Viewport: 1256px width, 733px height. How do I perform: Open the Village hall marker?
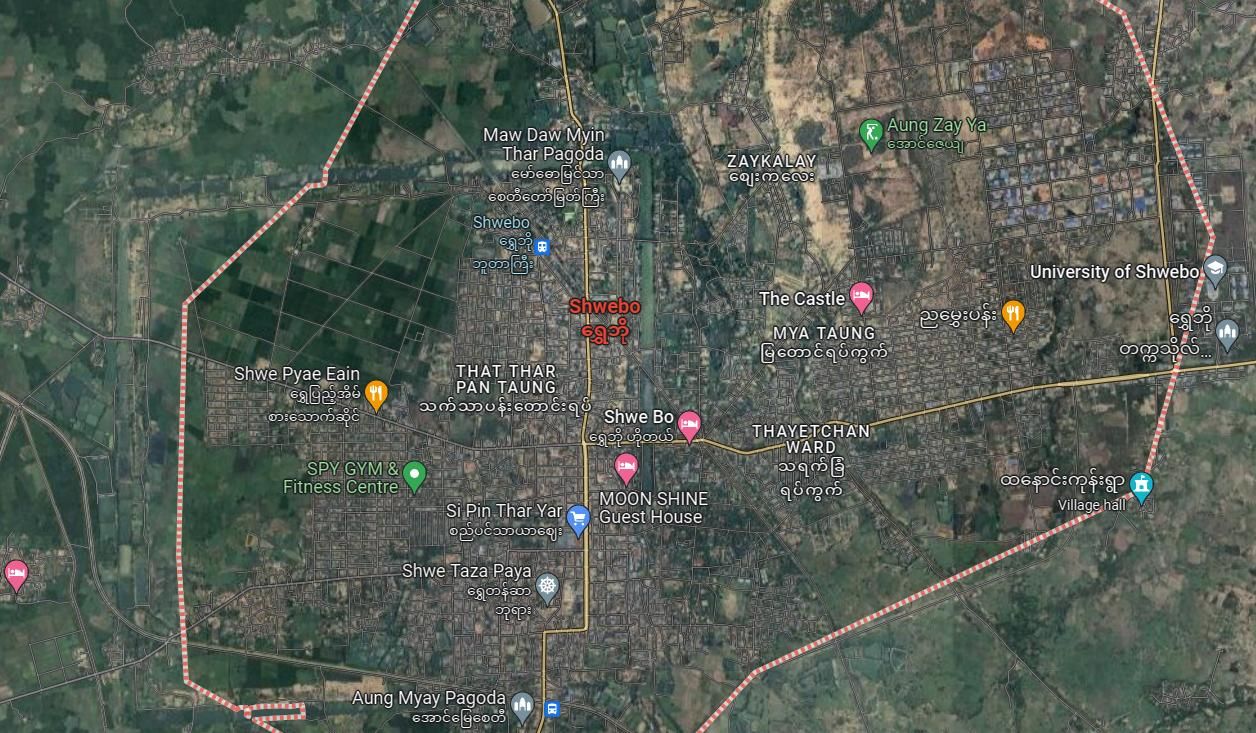[1141, 486]
